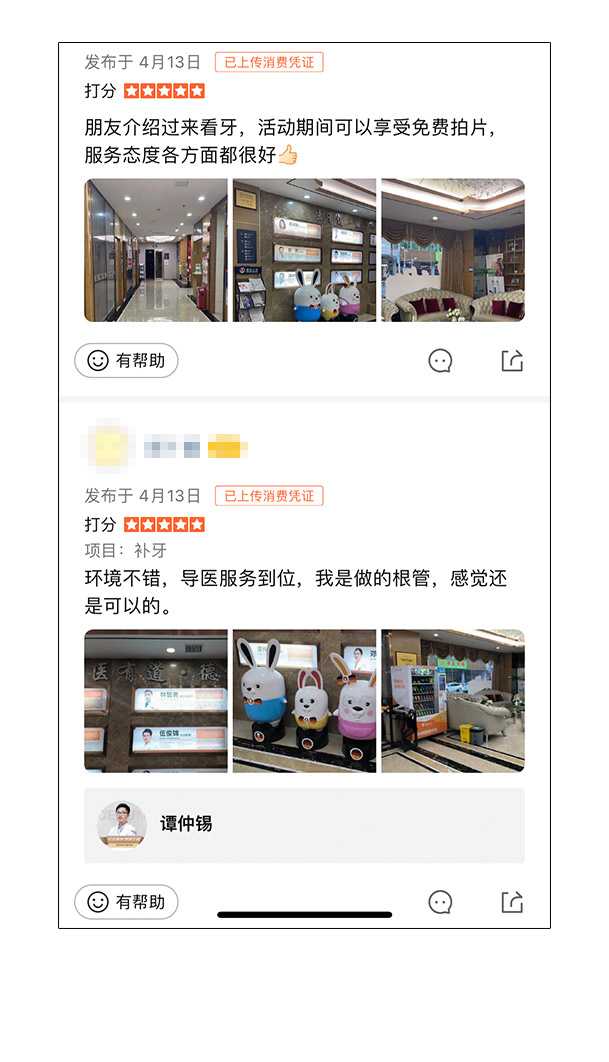View the three bunny mascots photo
The image size is (609, 1062).
pyautogui.click(x=304, y=701)
